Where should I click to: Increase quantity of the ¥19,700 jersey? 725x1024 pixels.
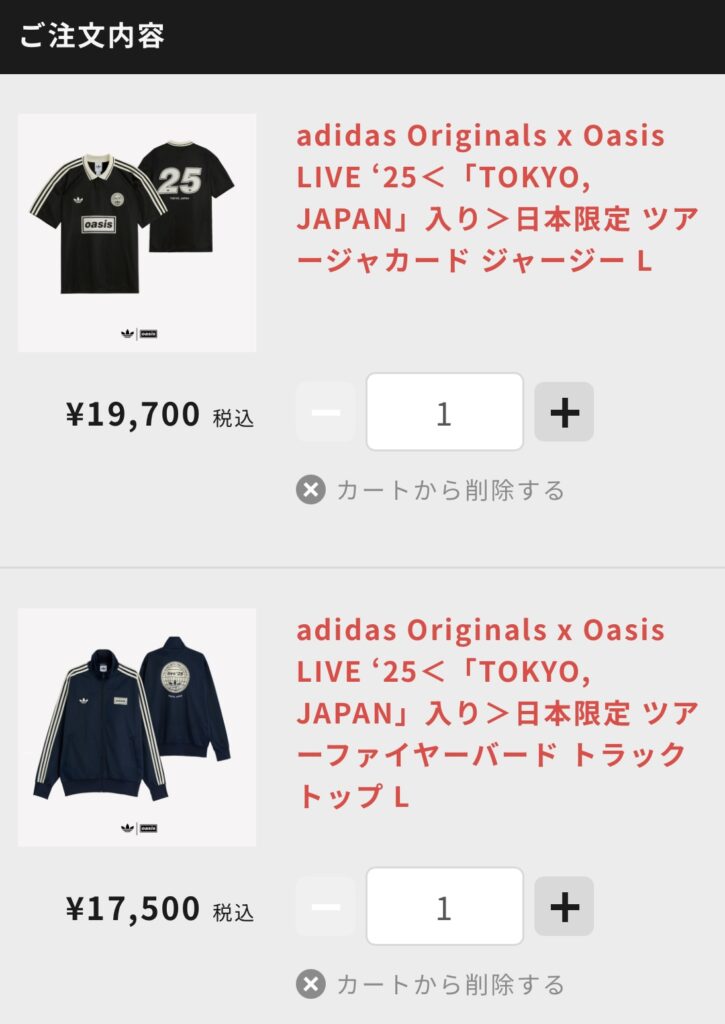pos(564,412)
